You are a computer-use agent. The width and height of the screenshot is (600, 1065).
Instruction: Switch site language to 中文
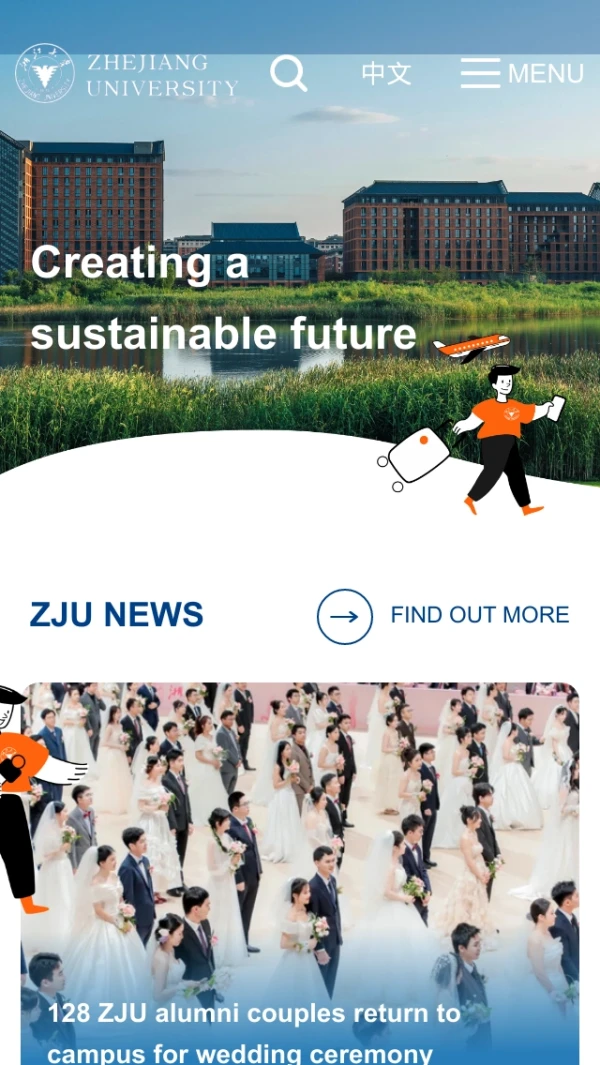[x=386, y=73]
